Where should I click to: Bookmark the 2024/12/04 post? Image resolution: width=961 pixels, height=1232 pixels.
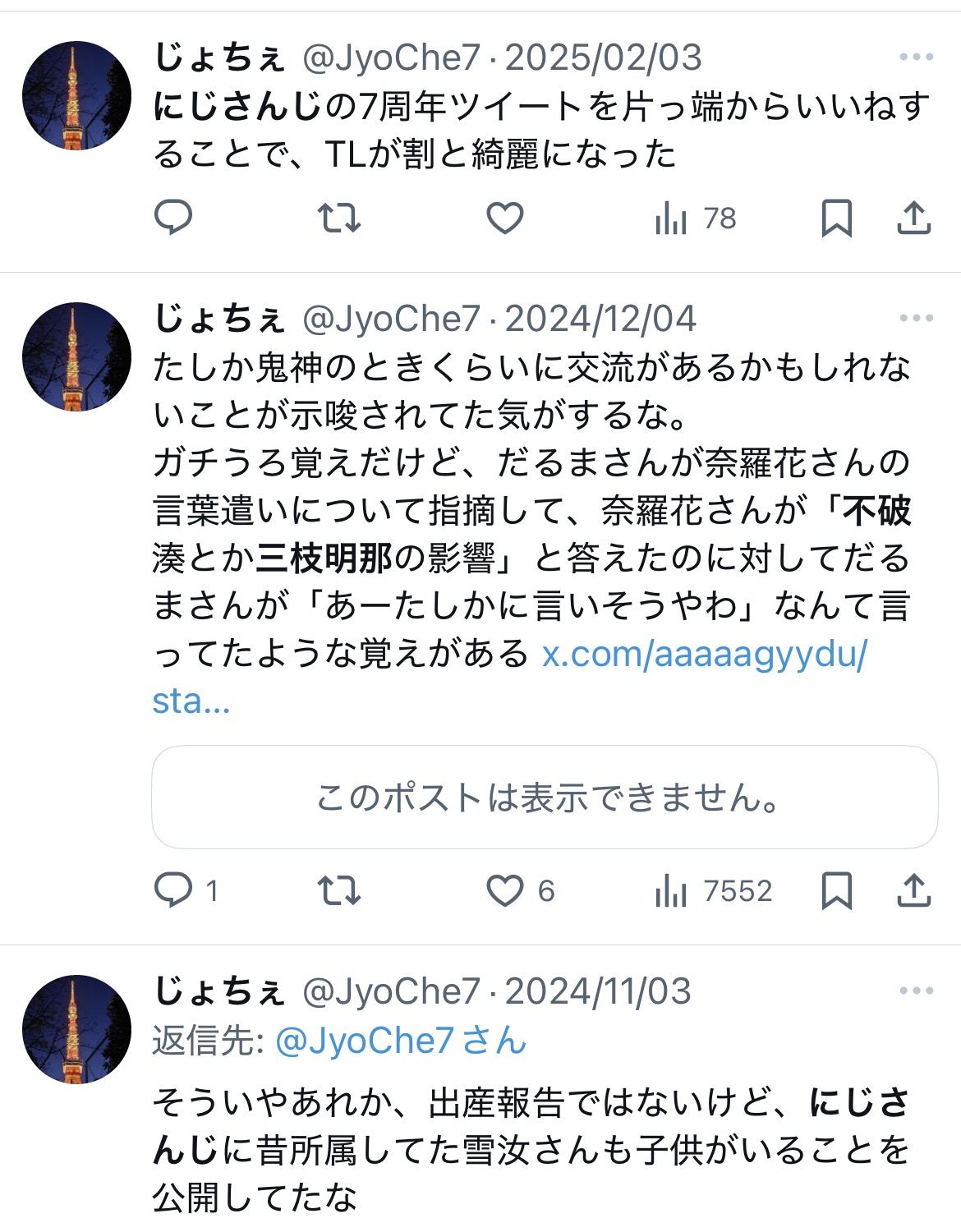coord(836,890)
